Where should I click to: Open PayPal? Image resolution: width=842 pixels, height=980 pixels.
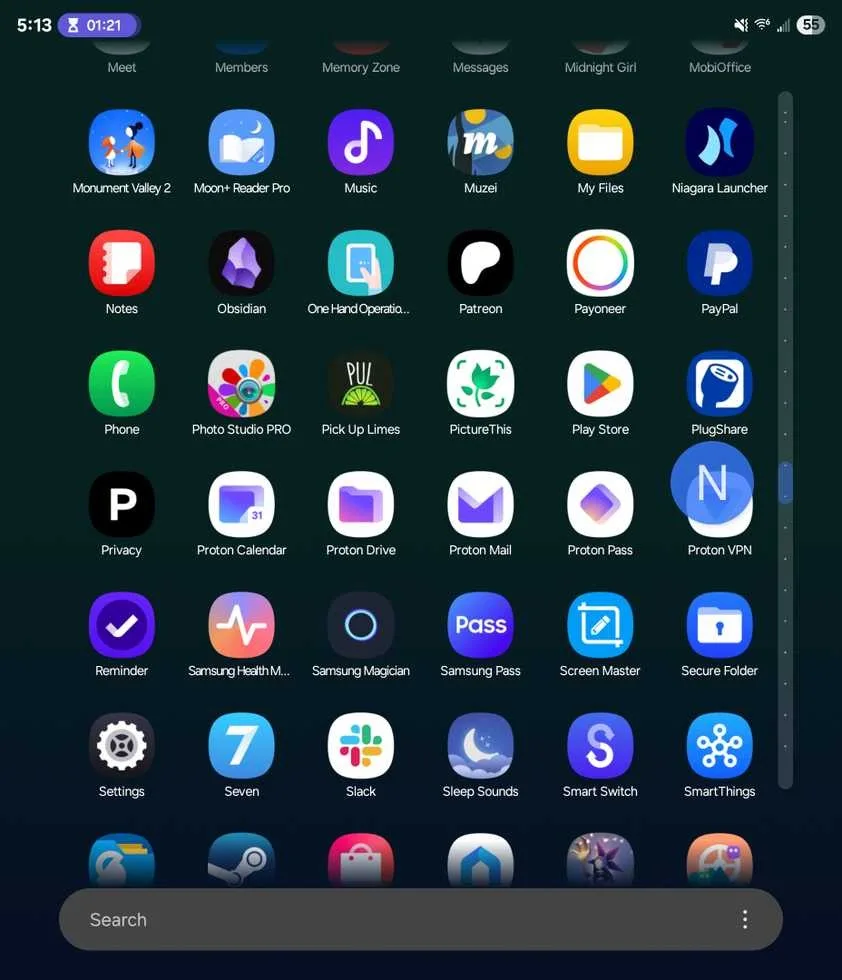(x=719, y=264)
